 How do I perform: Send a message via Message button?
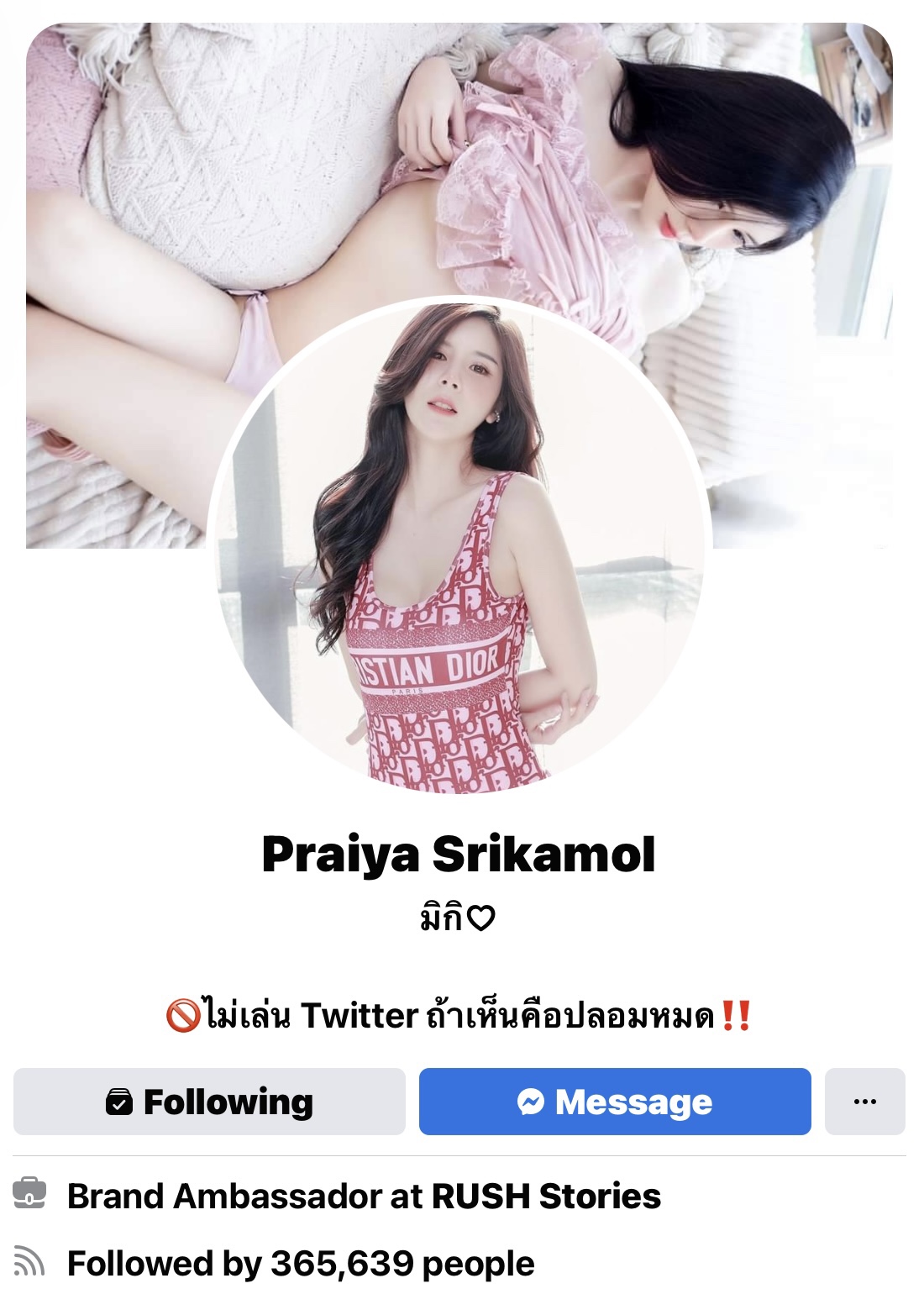click(x=614, y=1102)
